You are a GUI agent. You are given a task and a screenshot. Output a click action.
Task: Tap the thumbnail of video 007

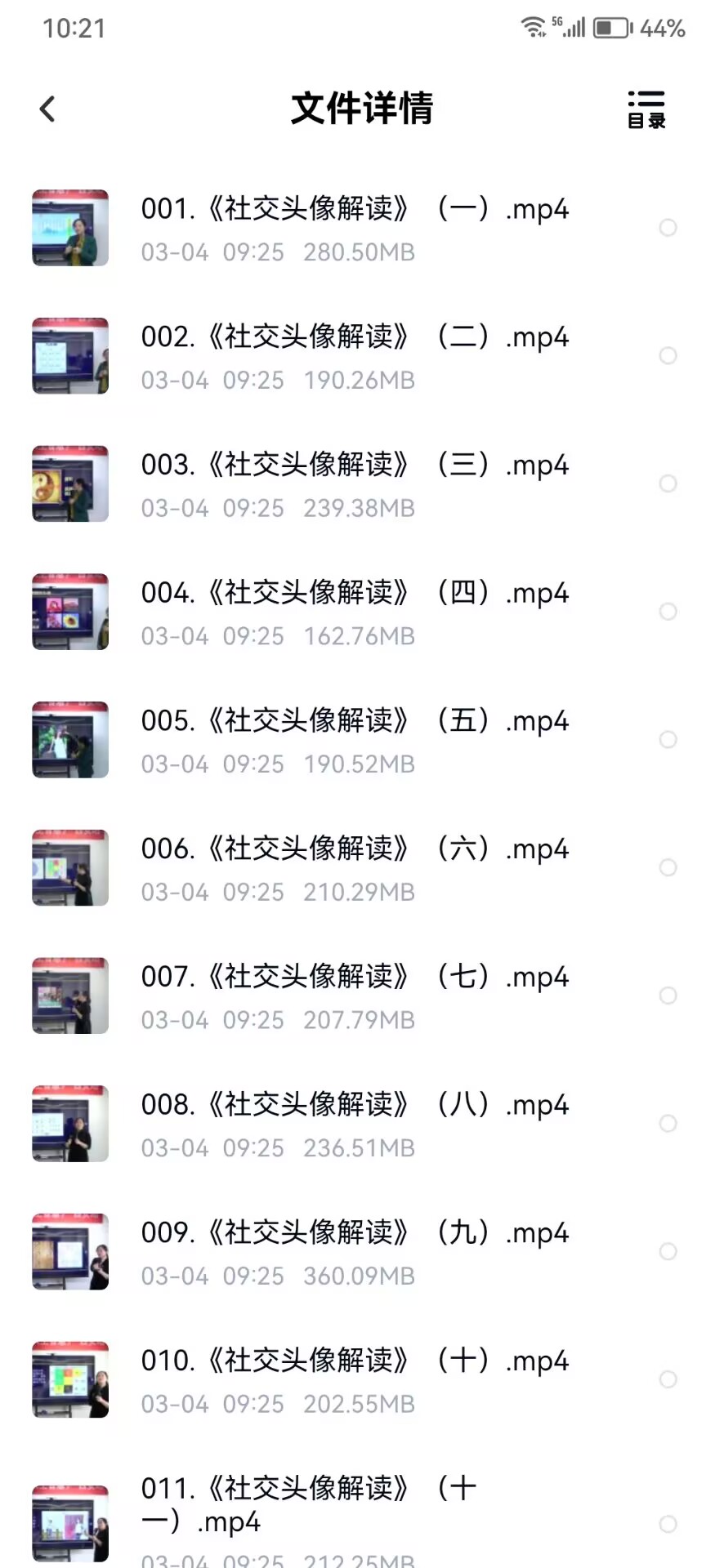[70, 995]
